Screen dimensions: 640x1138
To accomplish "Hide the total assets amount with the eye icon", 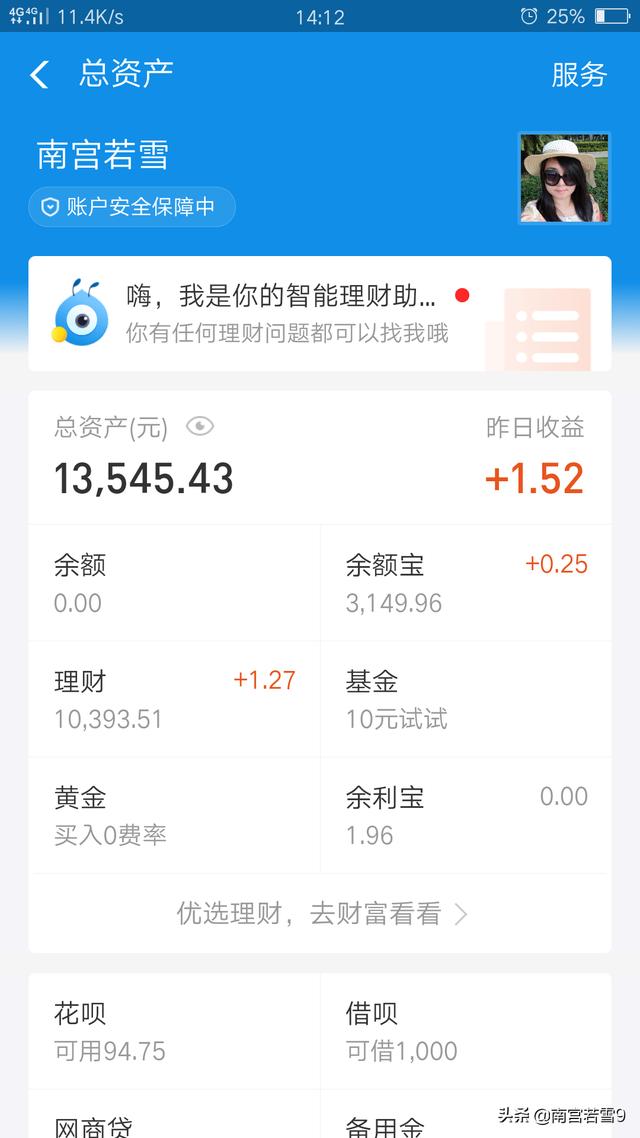I will click(200, 427).
